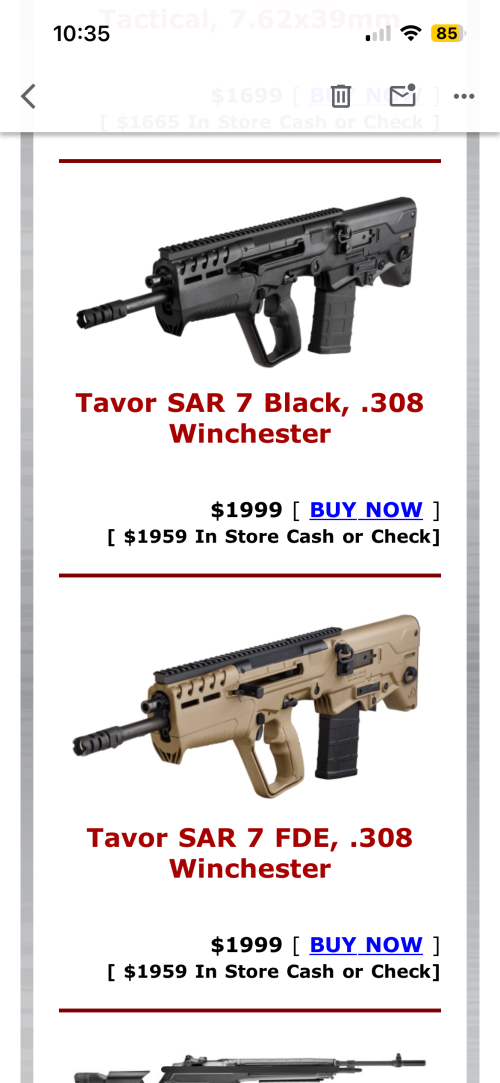Mark email as unread
Screen dimensions: 500x1083
coord(403,95)
